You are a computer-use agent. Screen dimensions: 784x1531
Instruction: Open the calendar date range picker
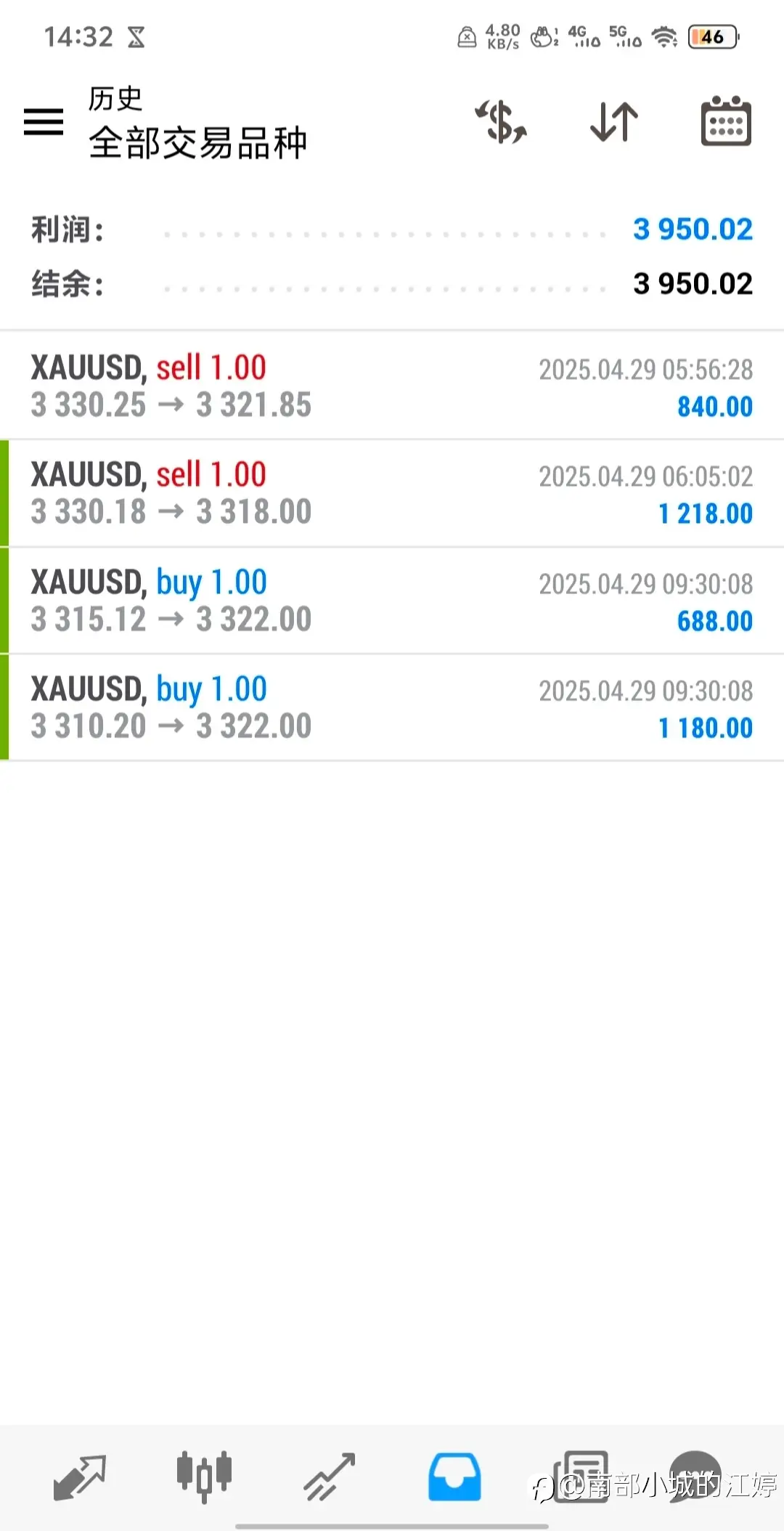click(726, 121)
